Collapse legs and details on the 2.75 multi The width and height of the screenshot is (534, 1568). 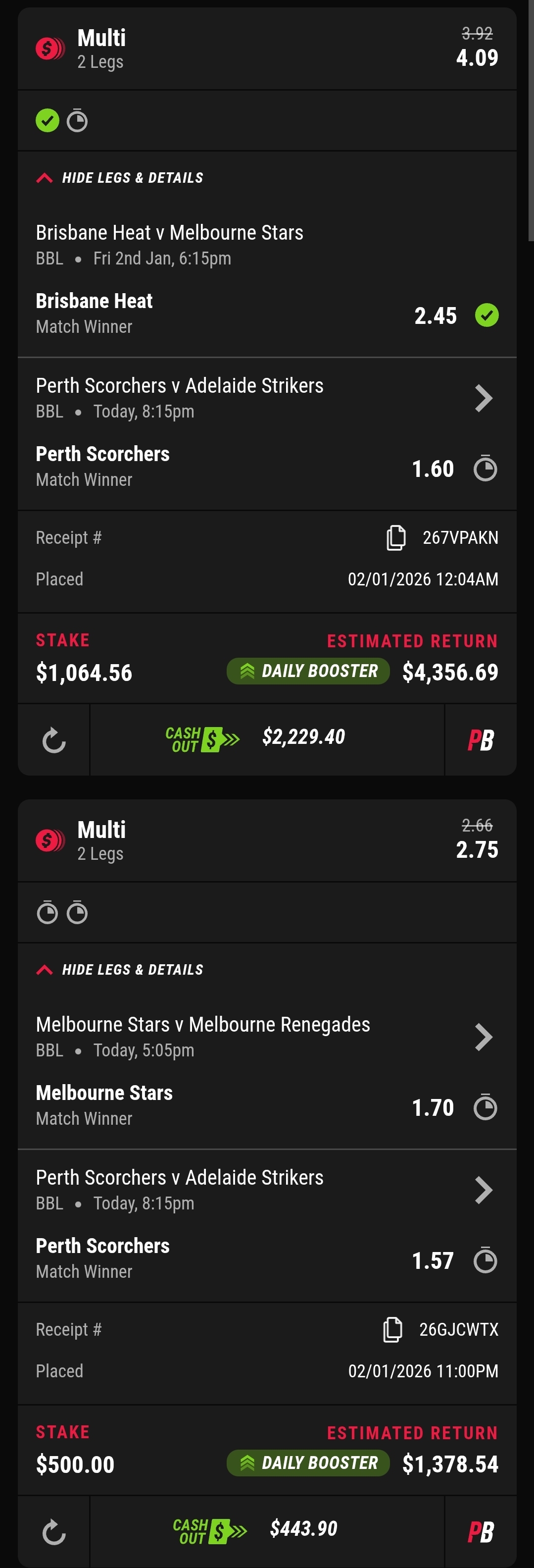tap(120, 970)
